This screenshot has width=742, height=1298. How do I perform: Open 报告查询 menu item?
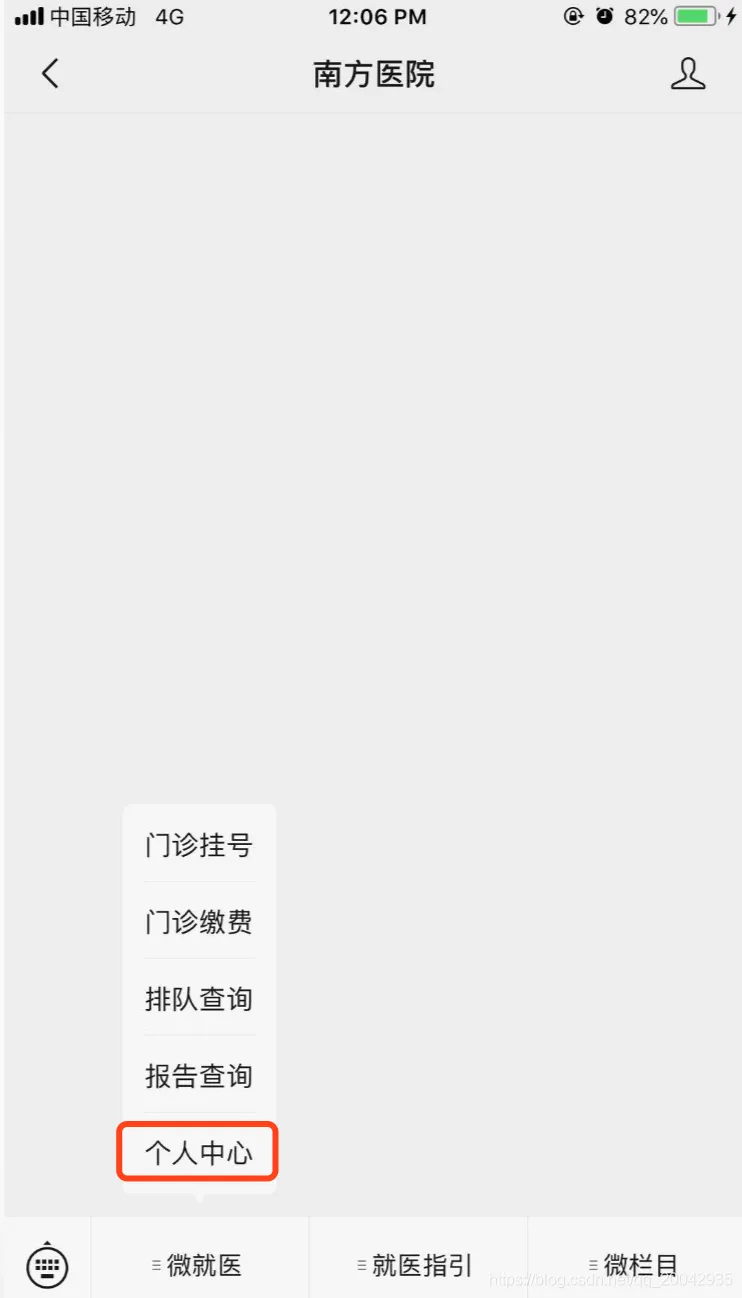pos(199,1076)
